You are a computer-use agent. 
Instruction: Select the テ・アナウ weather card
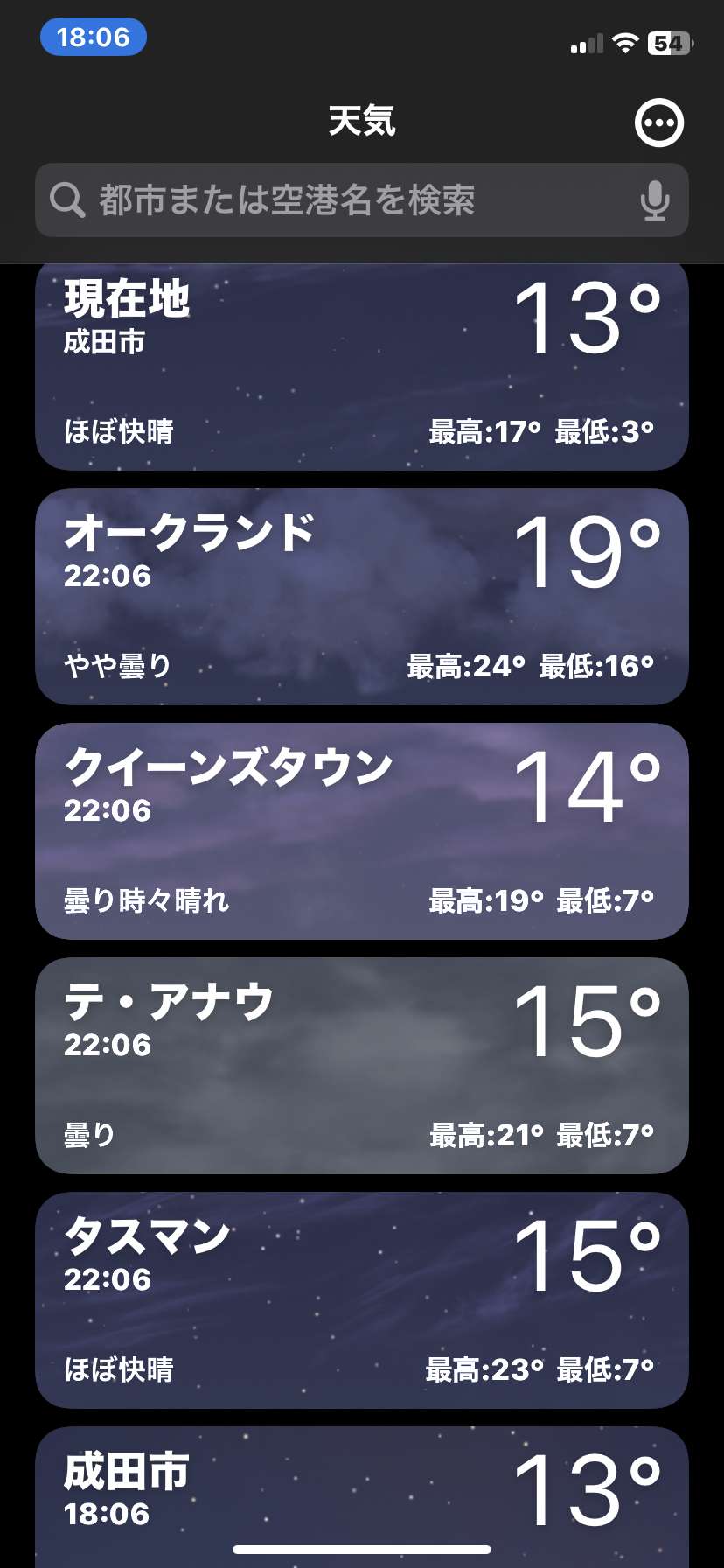(362, 1066)
